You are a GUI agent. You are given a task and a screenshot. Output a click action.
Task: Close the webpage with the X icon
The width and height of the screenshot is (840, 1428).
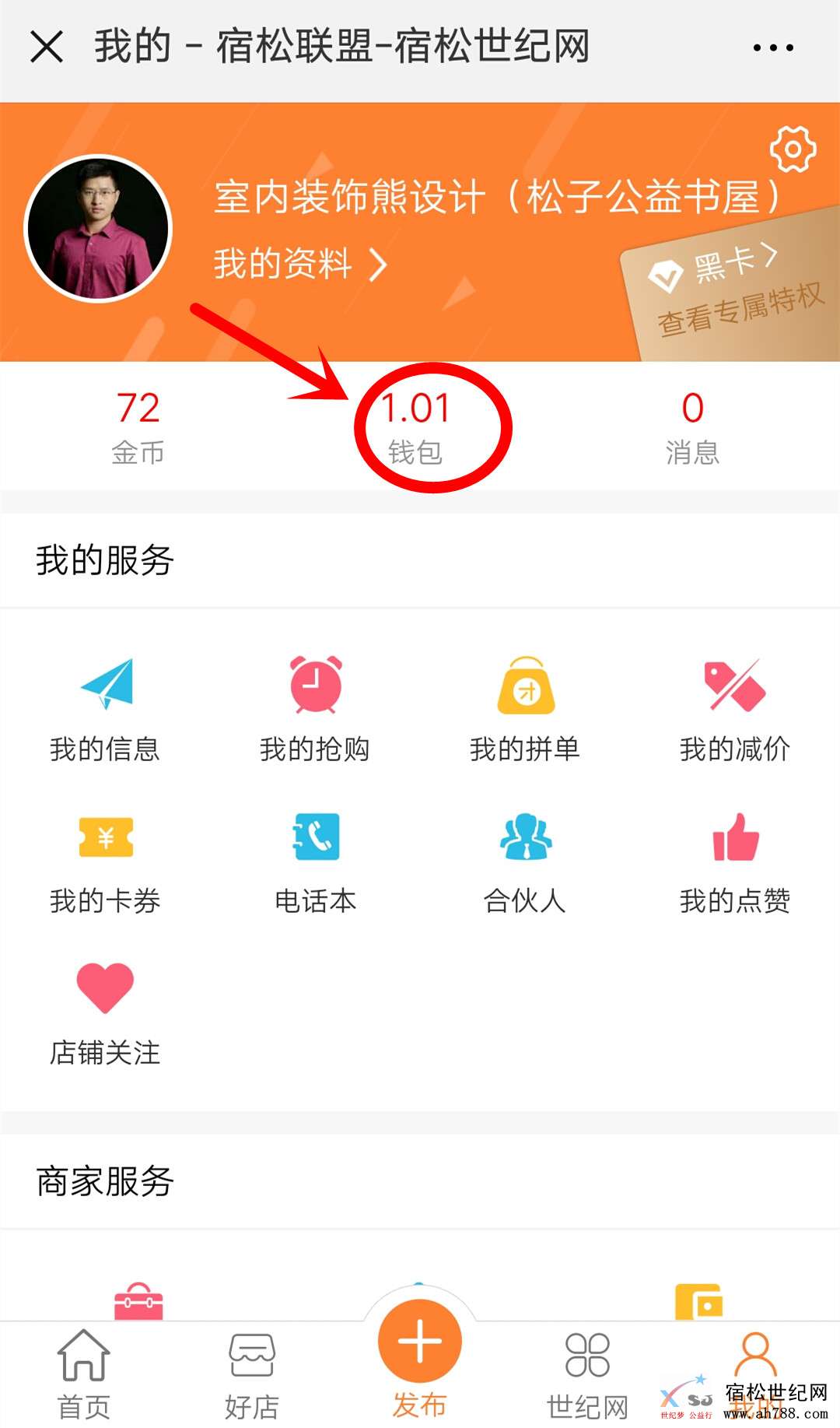coord(47,47)
